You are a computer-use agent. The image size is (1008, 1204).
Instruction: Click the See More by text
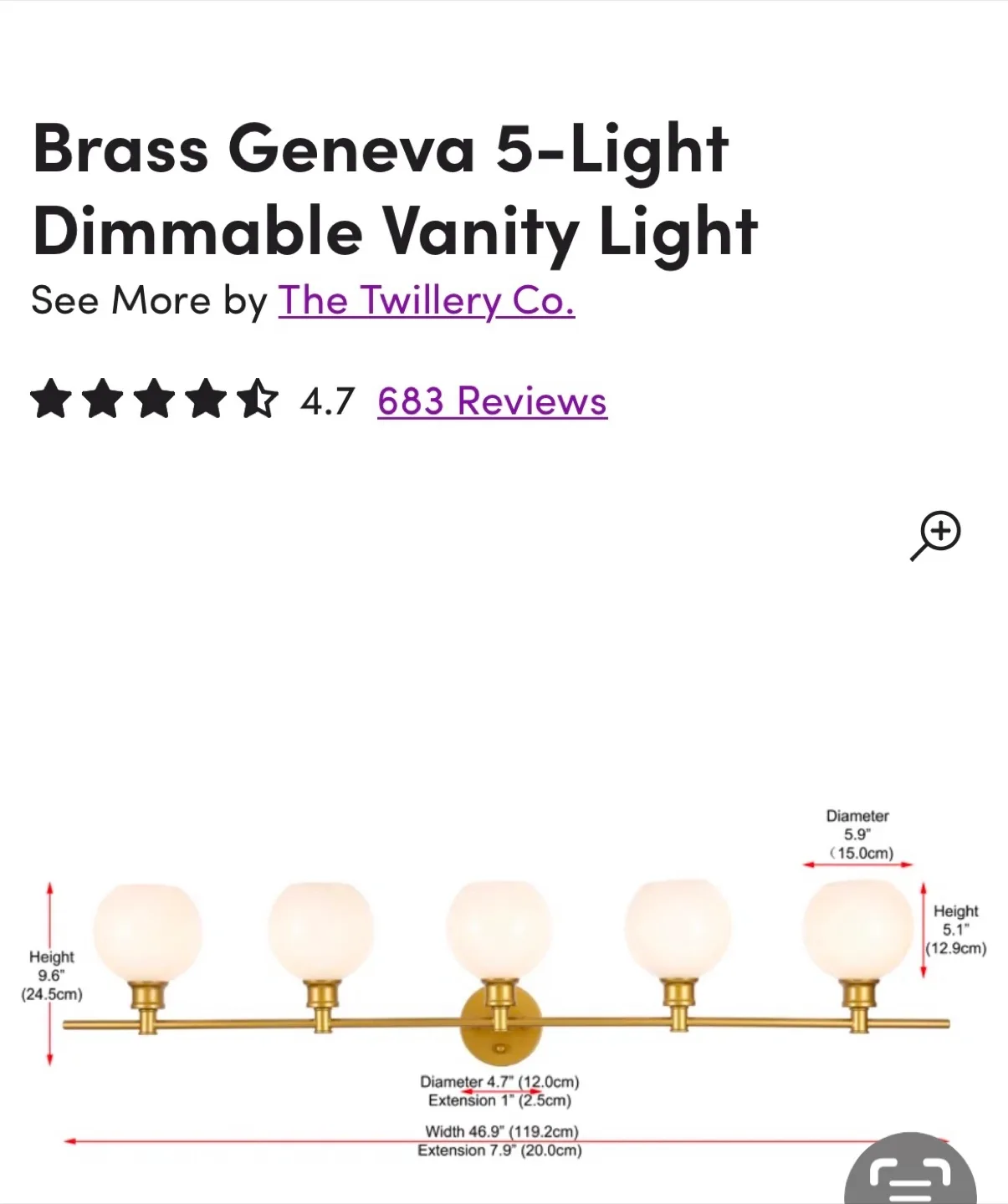(147, 300)
